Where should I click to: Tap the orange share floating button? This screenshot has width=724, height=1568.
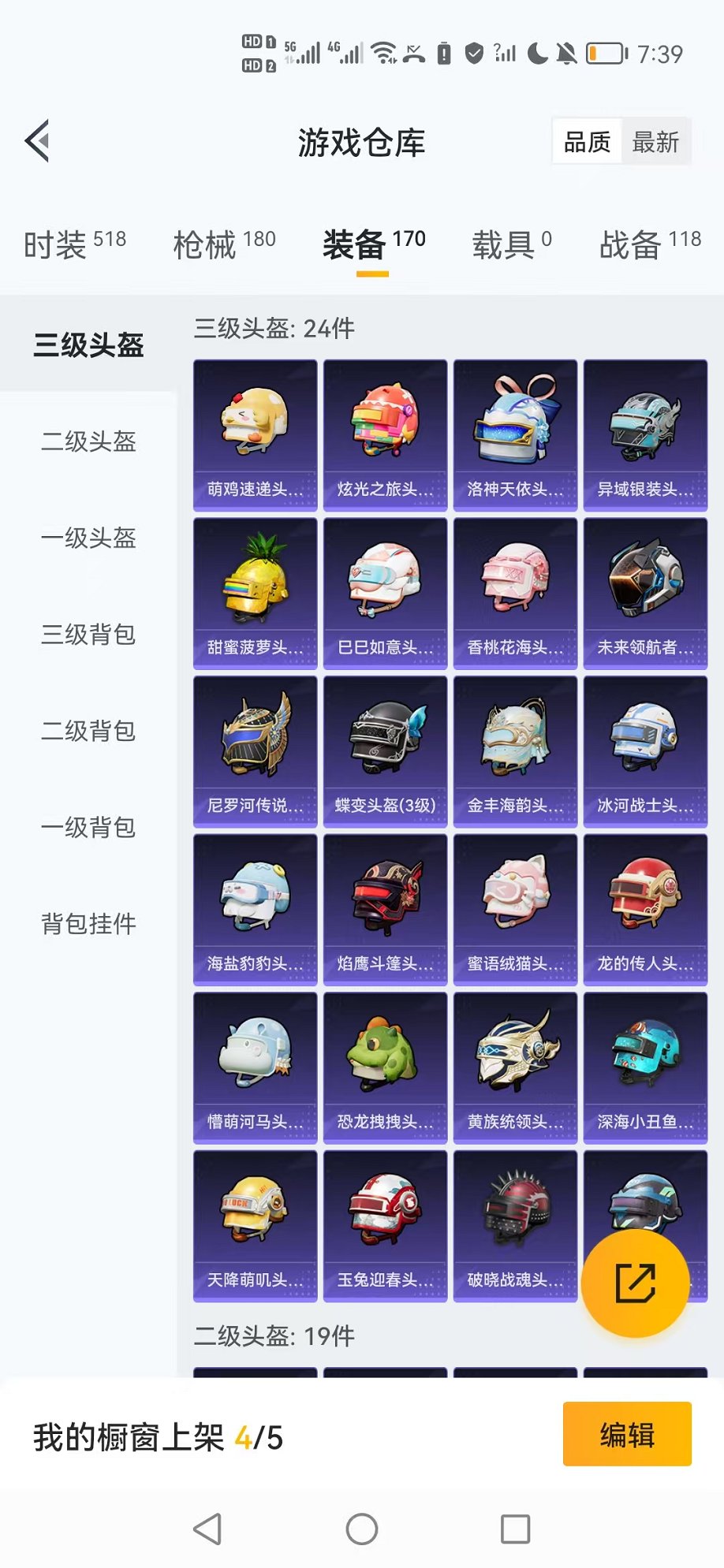635,1283
